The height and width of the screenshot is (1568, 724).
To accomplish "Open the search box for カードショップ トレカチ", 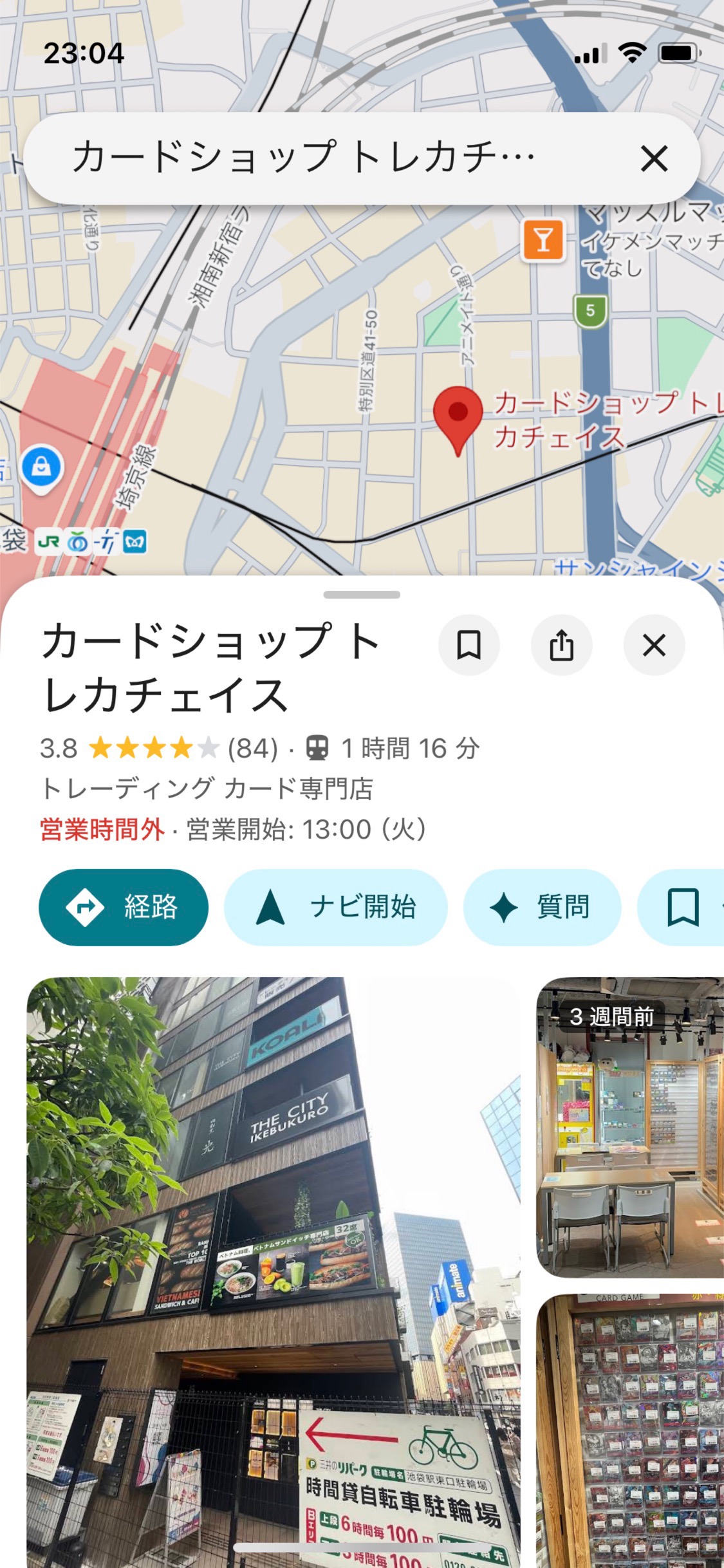I will (x=302, y=158).
